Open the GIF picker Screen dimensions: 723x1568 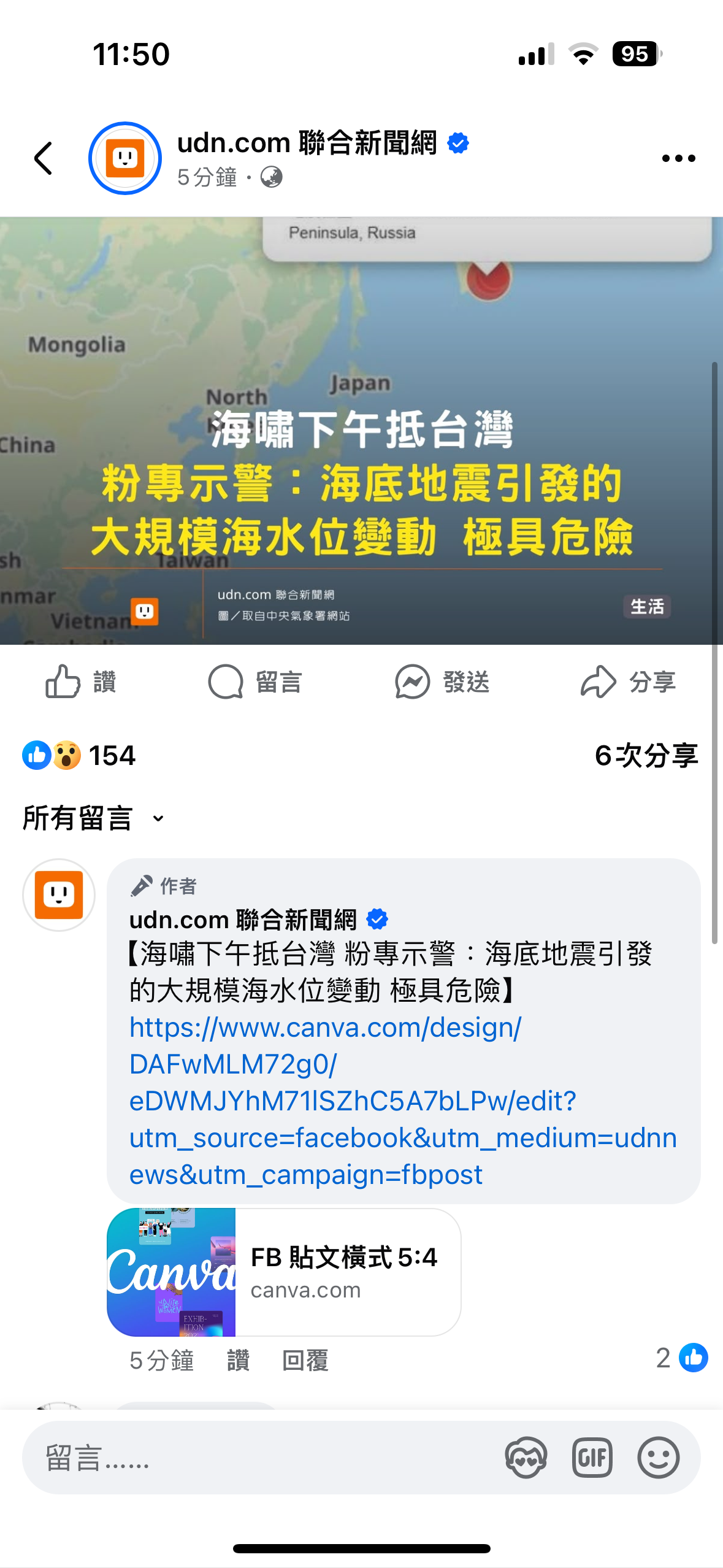pyautogui.click(x=592, y=1458)
